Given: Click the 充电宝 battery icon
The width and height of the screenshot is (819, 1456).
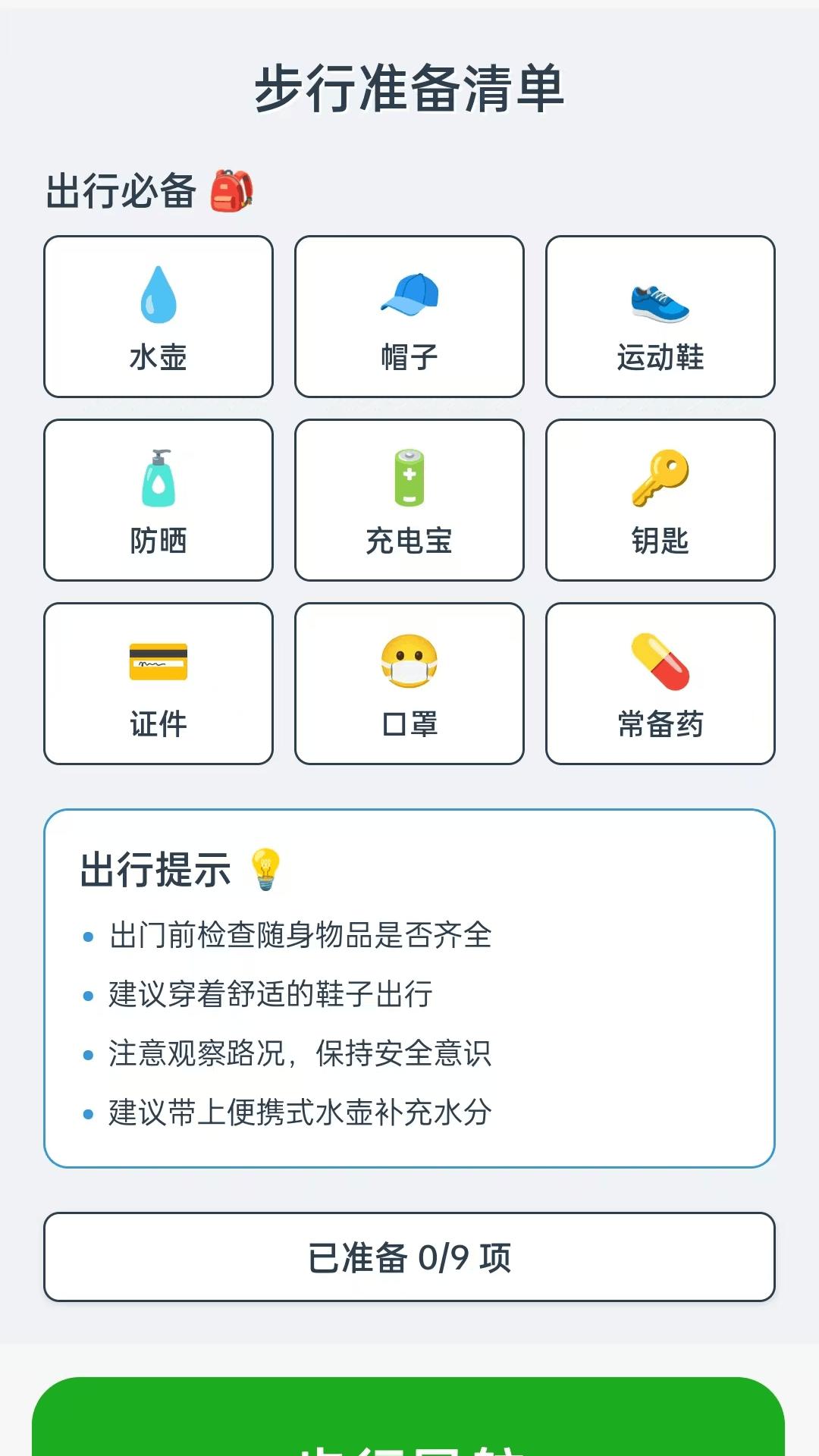Looking at the screenshot, I should (x=409, y=478).
